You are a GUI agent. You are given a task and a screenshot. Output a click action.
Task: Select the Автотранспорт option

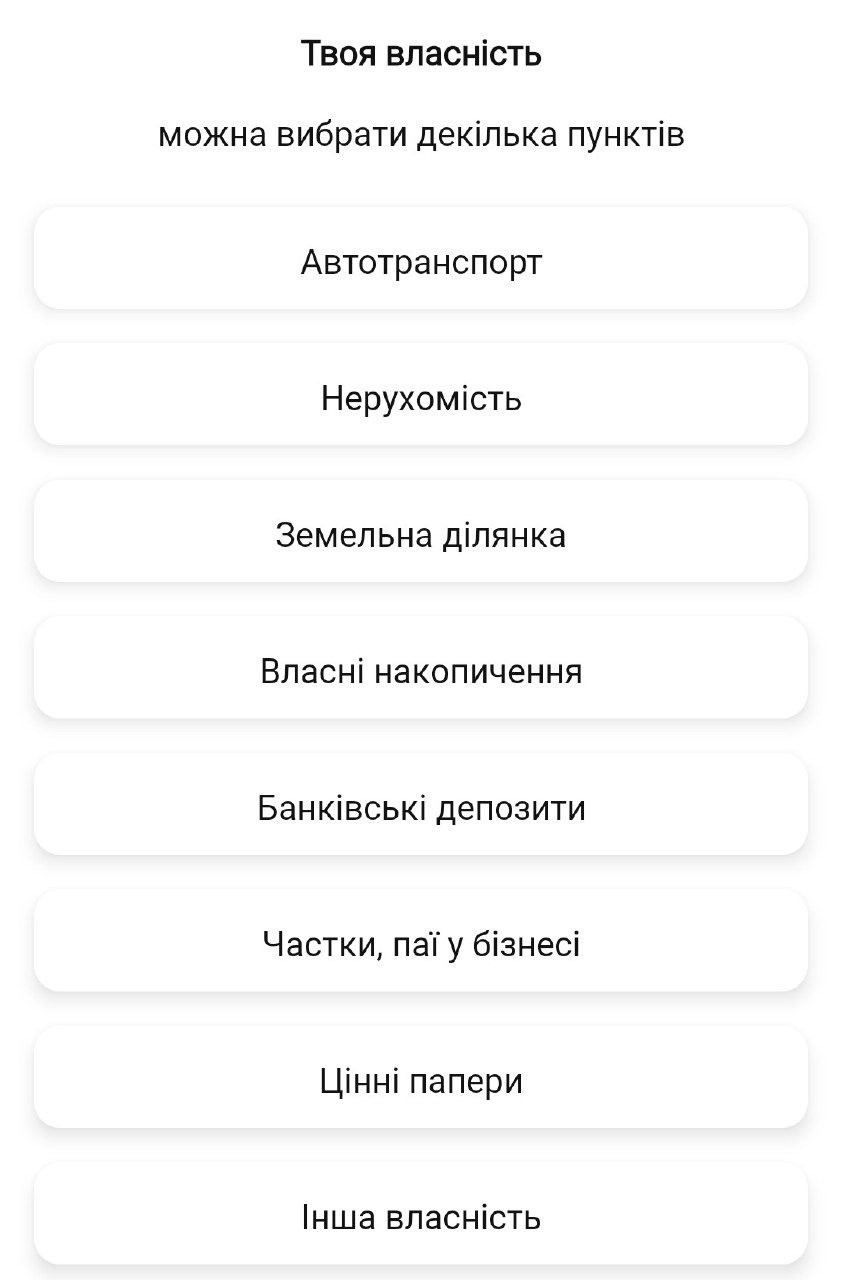[421, 262]
